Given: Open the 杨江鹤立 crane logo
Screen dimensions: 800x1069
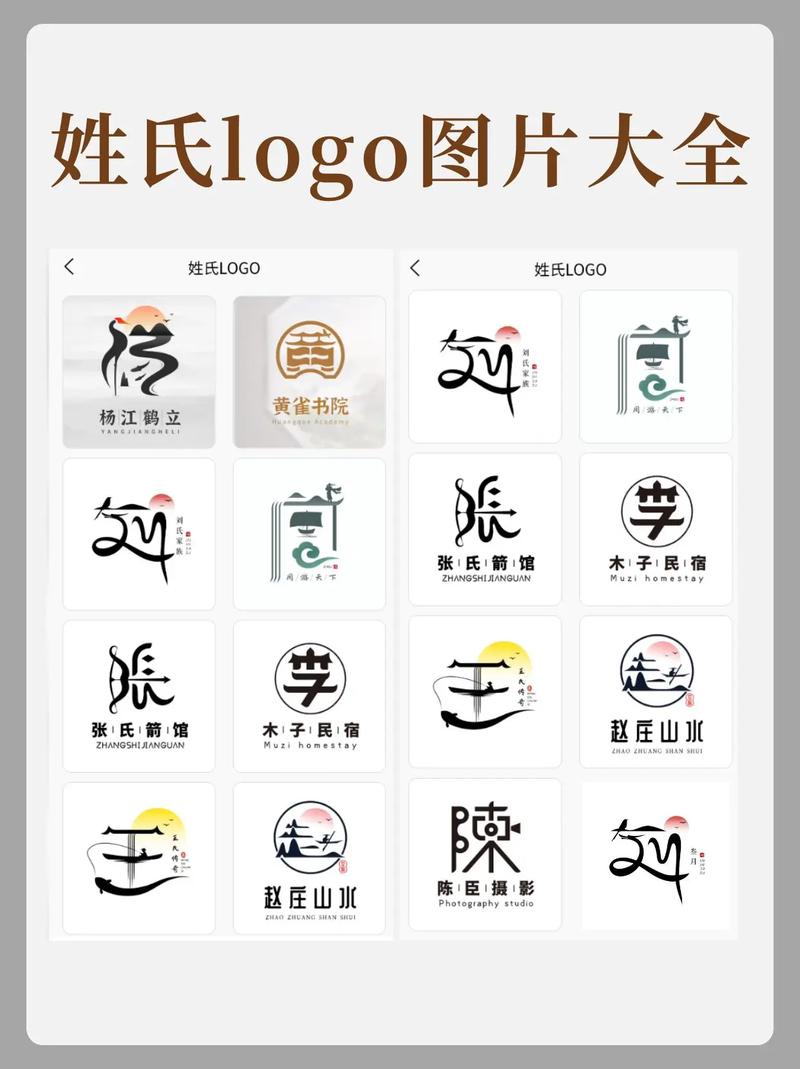Looking at the screenshot, I should pos(139,368).
